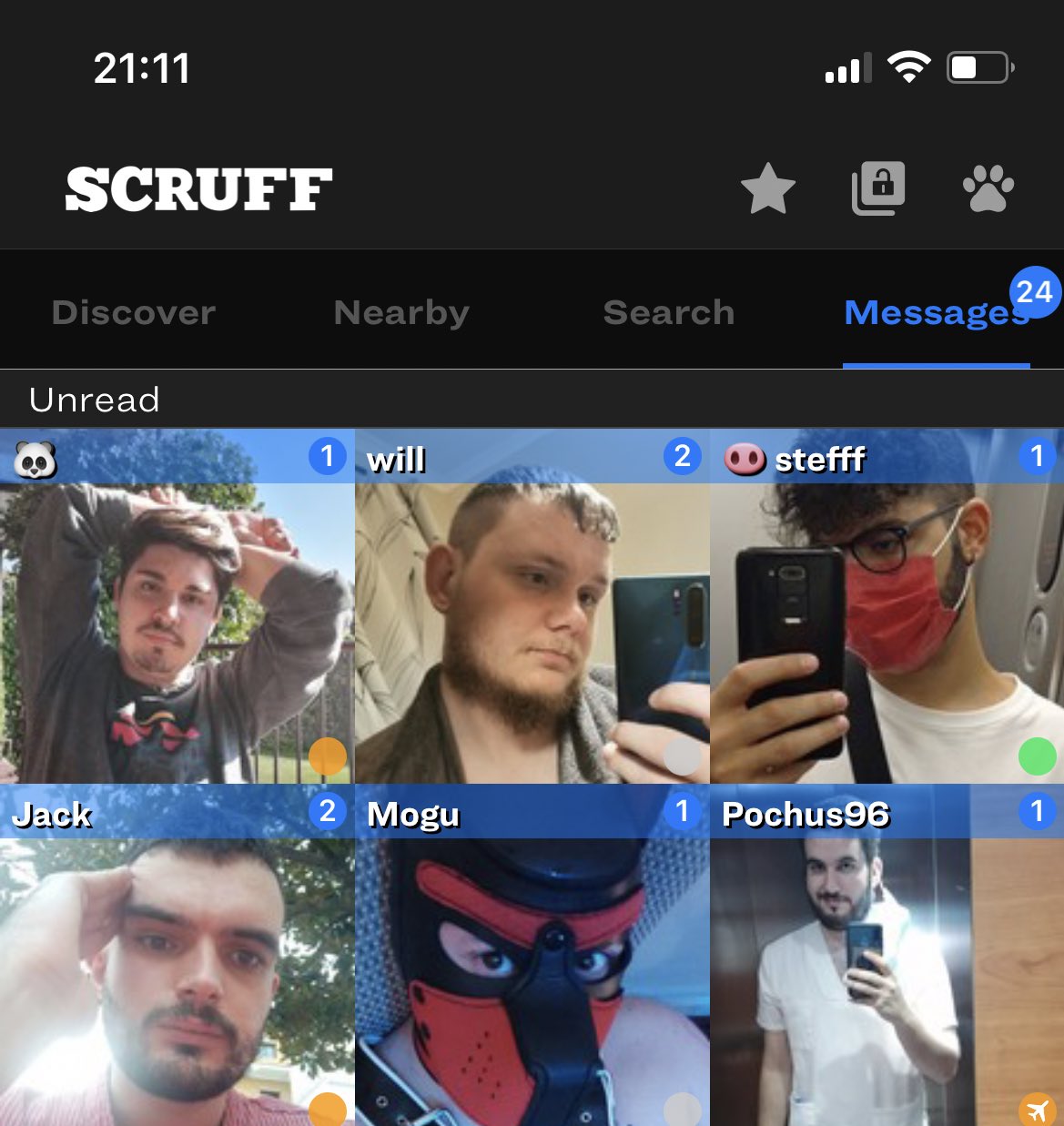View unread message from stefff

(x=887, y=607)
